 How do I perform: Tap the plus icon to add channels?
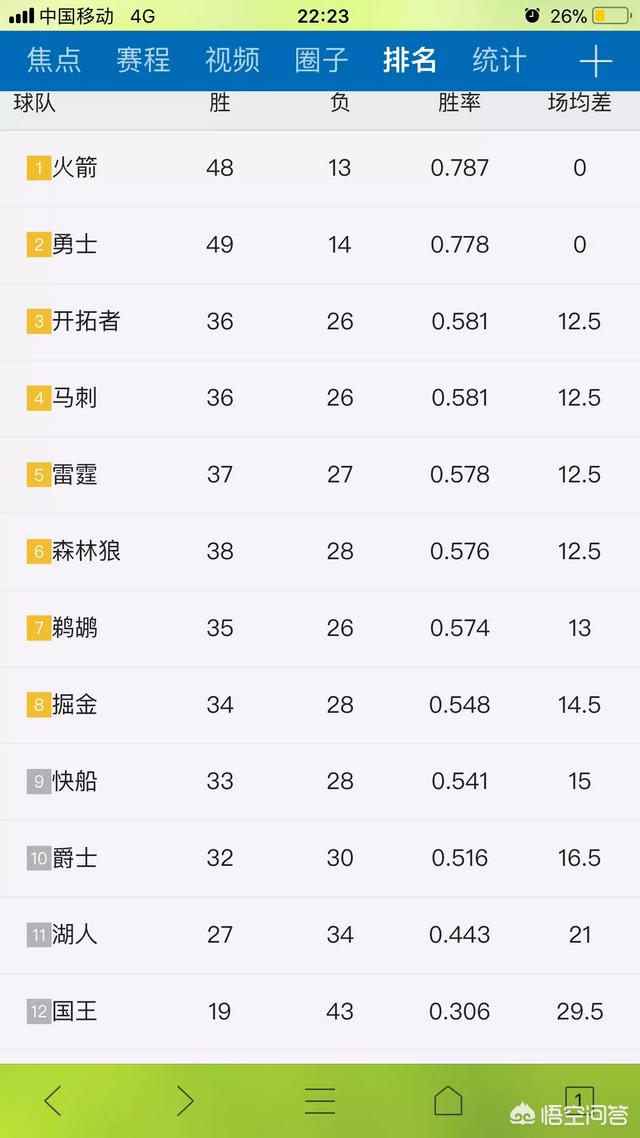tap(595, 61)
